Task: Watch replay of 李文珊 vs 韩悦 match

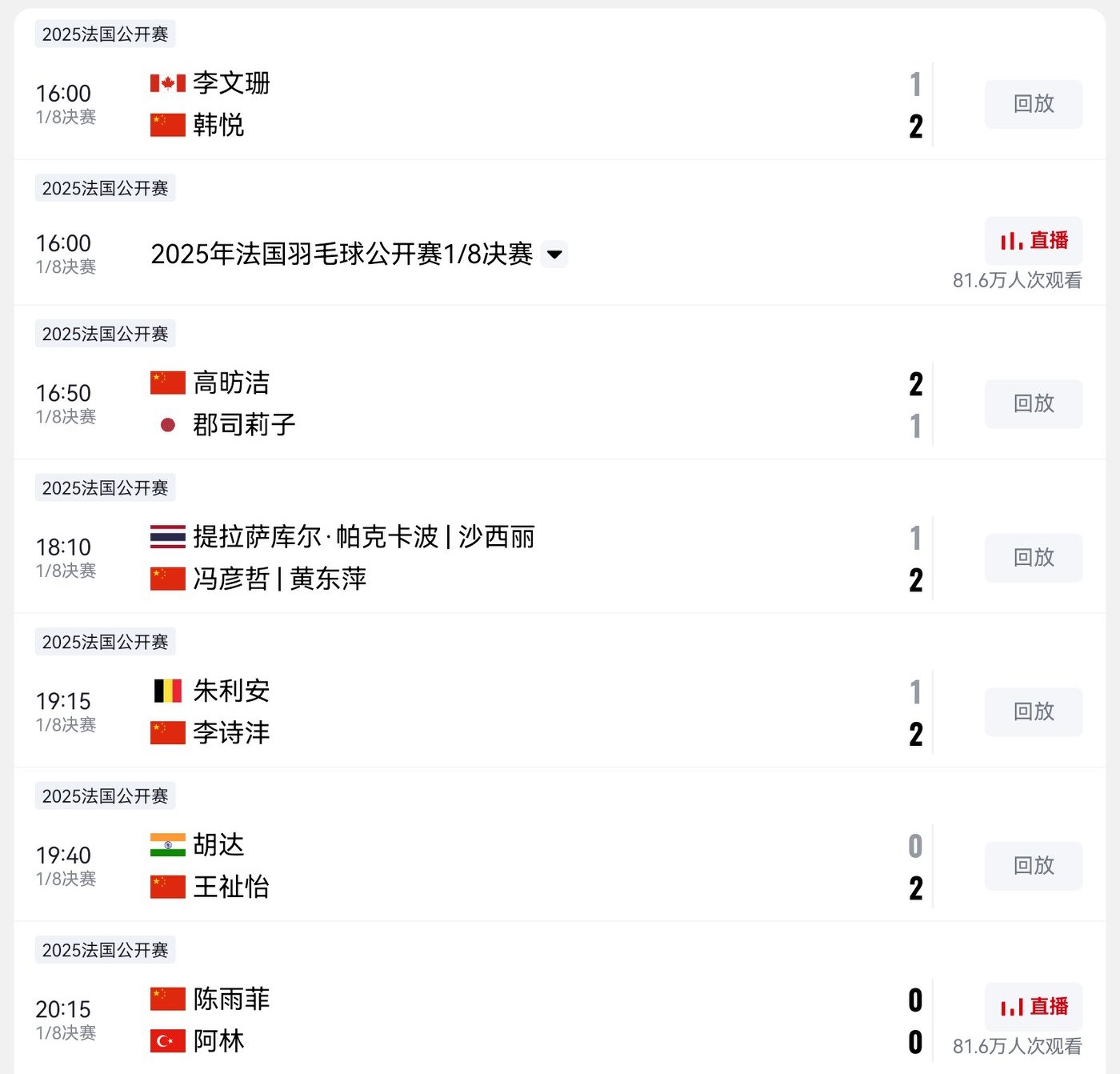Action: tap(1033, 104)
